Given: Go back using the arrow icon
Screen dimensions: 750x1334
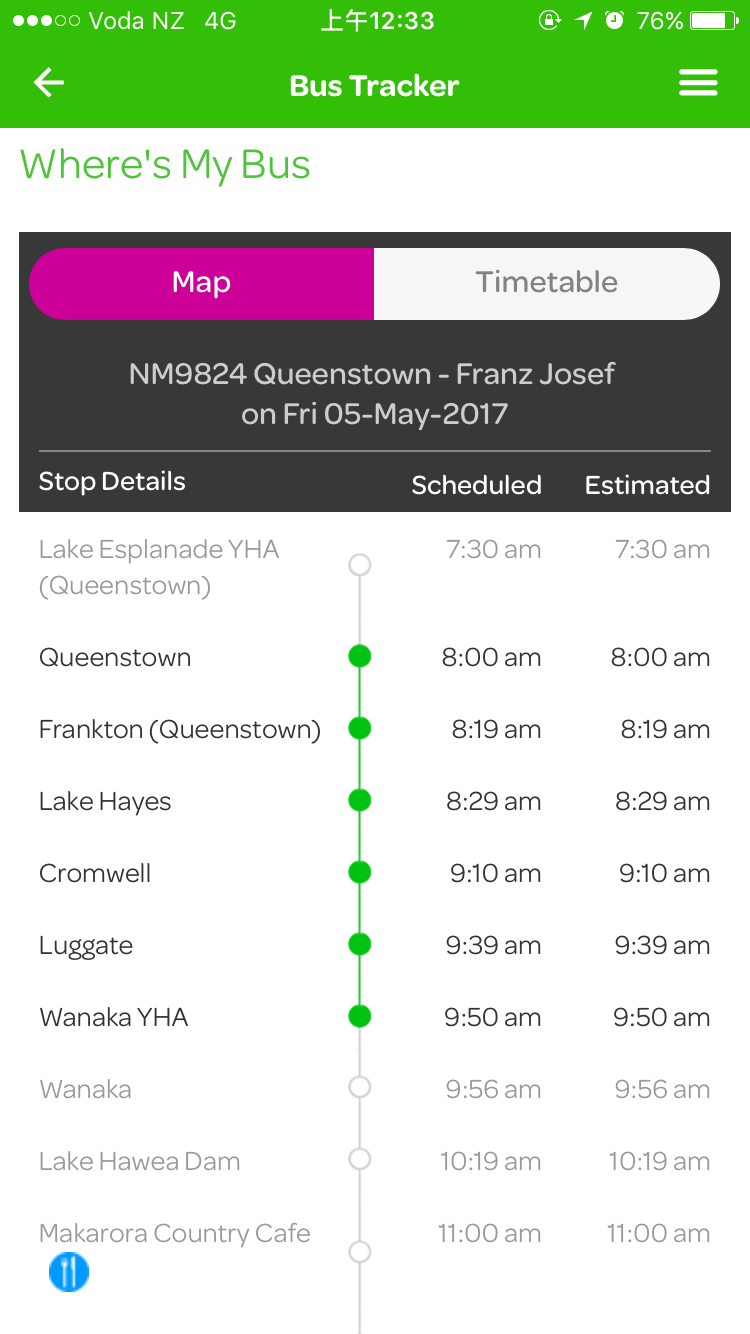Looking at the screenshot, I should tap(48, 83).
